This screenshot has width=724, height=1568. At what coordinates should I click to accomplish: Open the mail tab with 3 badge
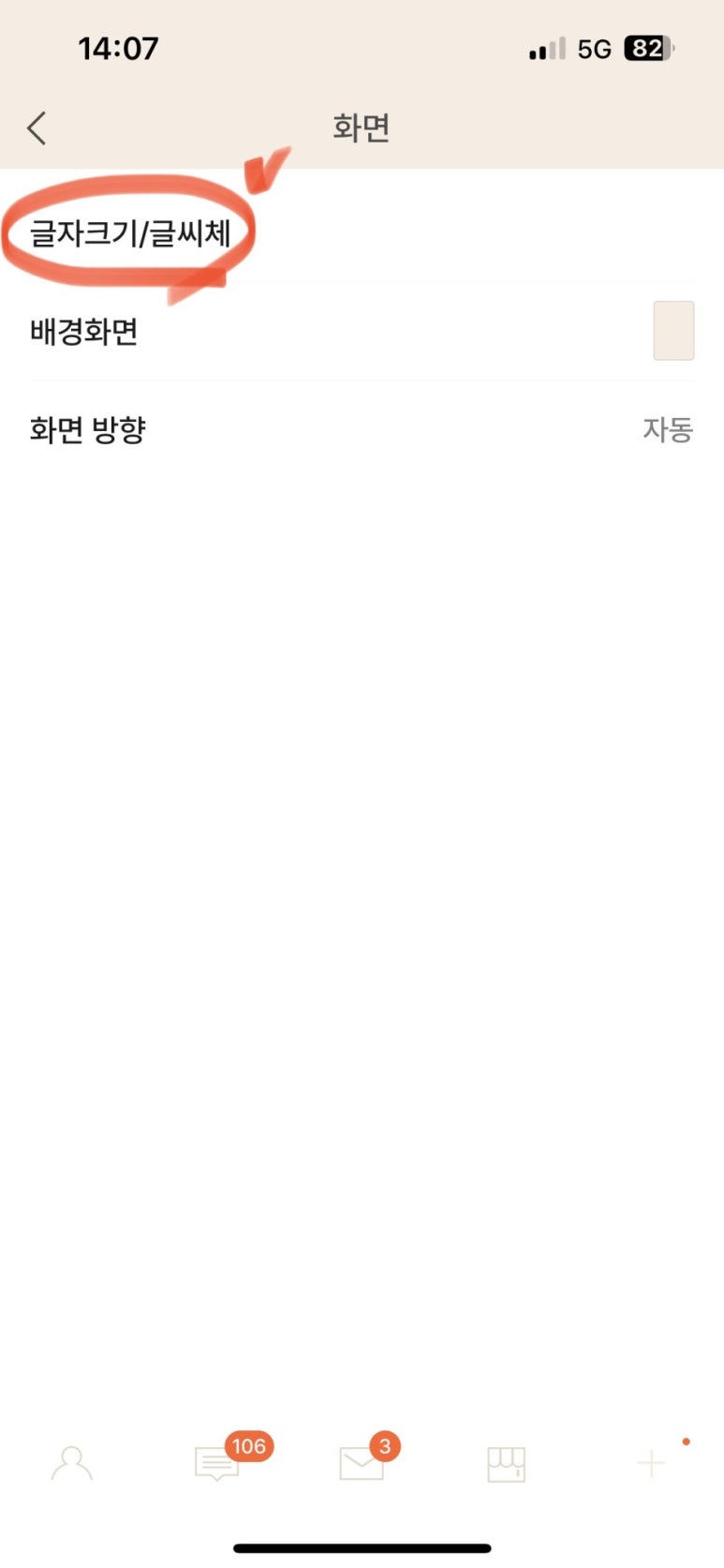[x=362, y=1463]
